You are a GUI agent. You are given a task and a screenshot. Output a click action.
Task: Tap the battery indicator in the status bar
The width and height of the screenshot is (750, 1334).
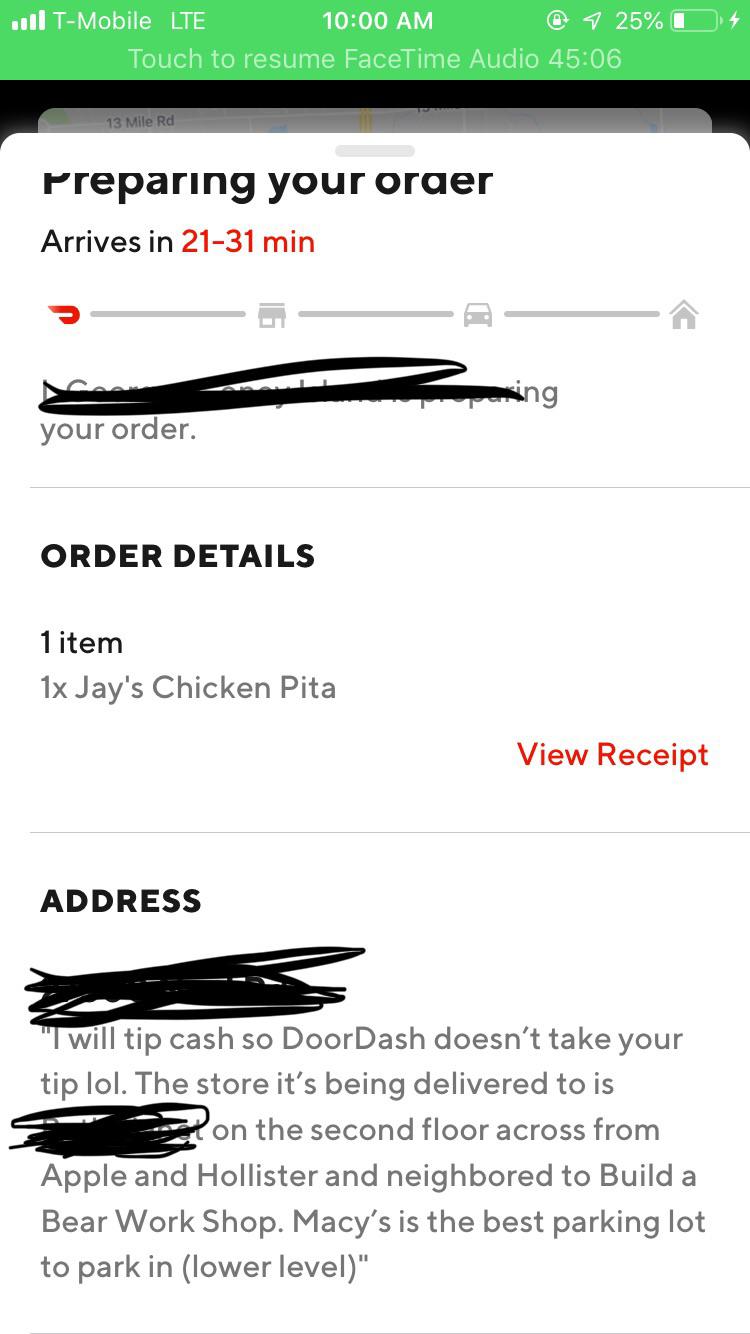[690, 19]
